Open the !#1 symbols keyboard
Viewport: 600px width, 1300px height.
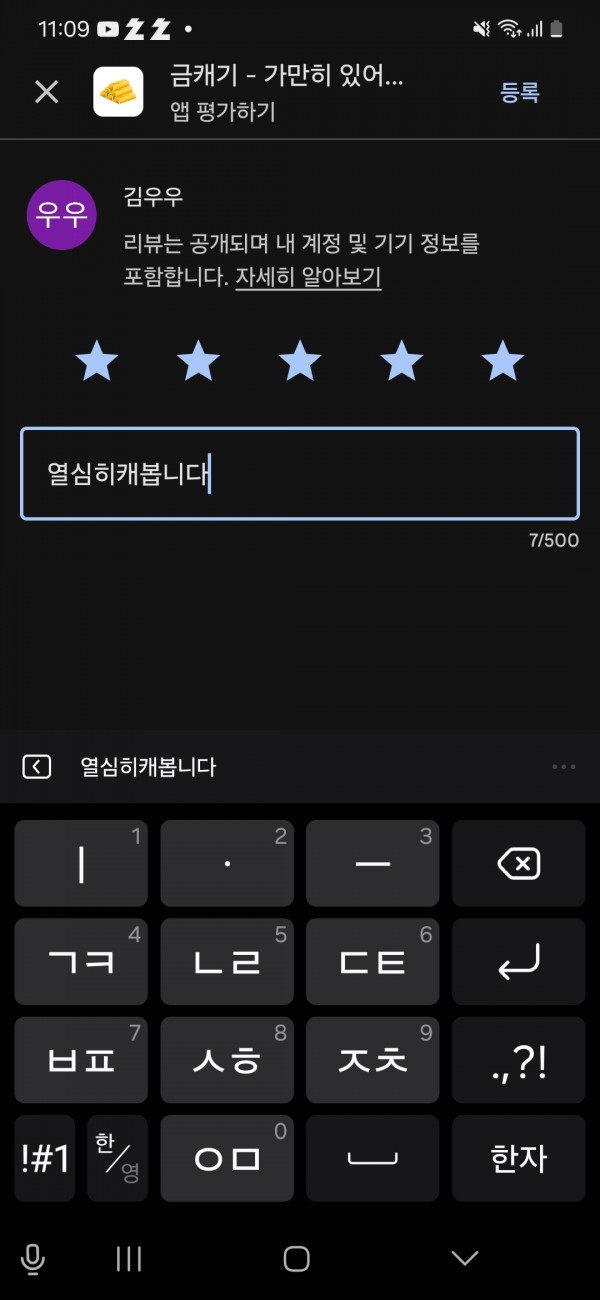click(45, 1158)
